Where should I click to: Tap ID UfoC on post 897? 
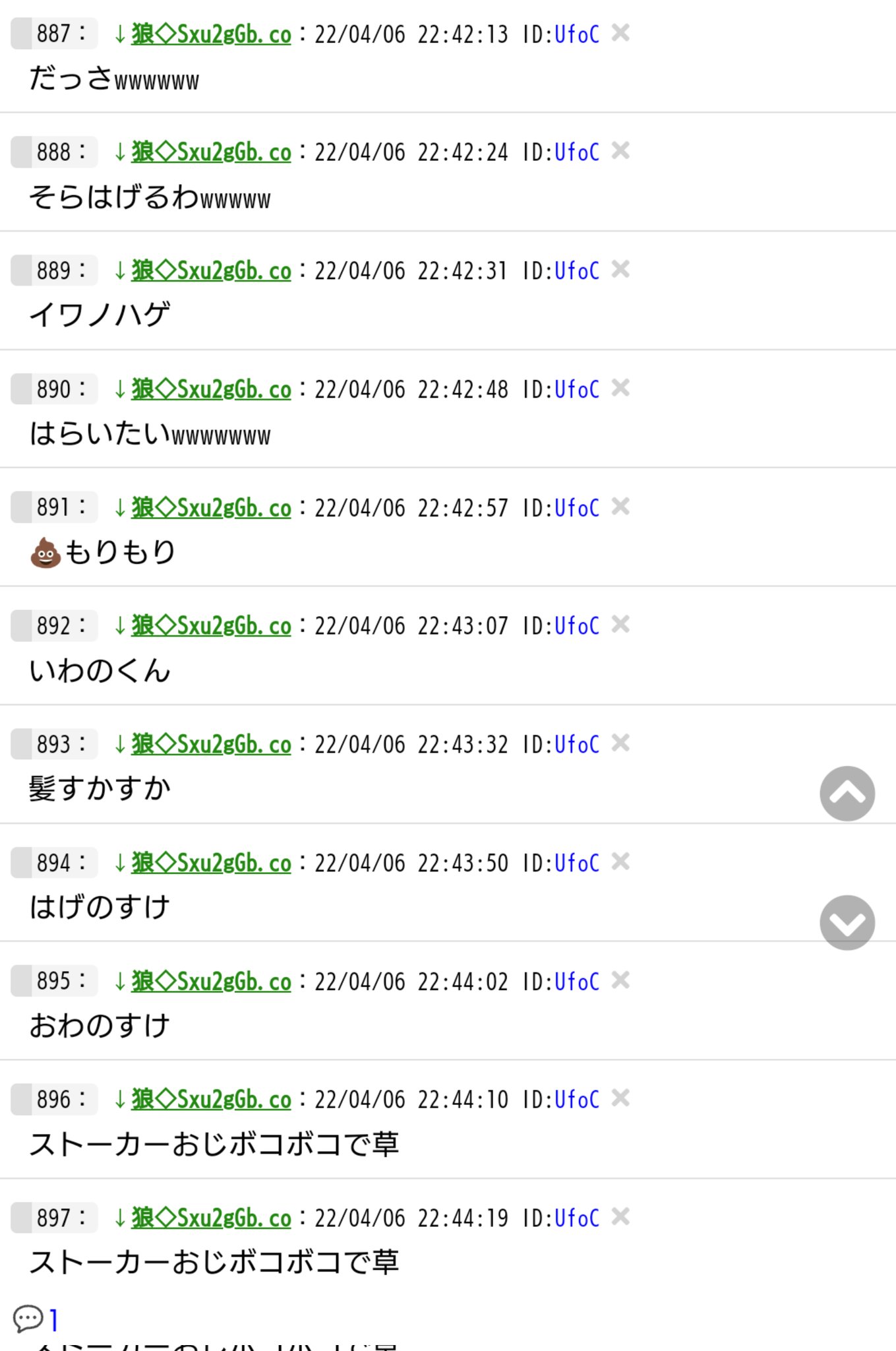point(576,1218)
